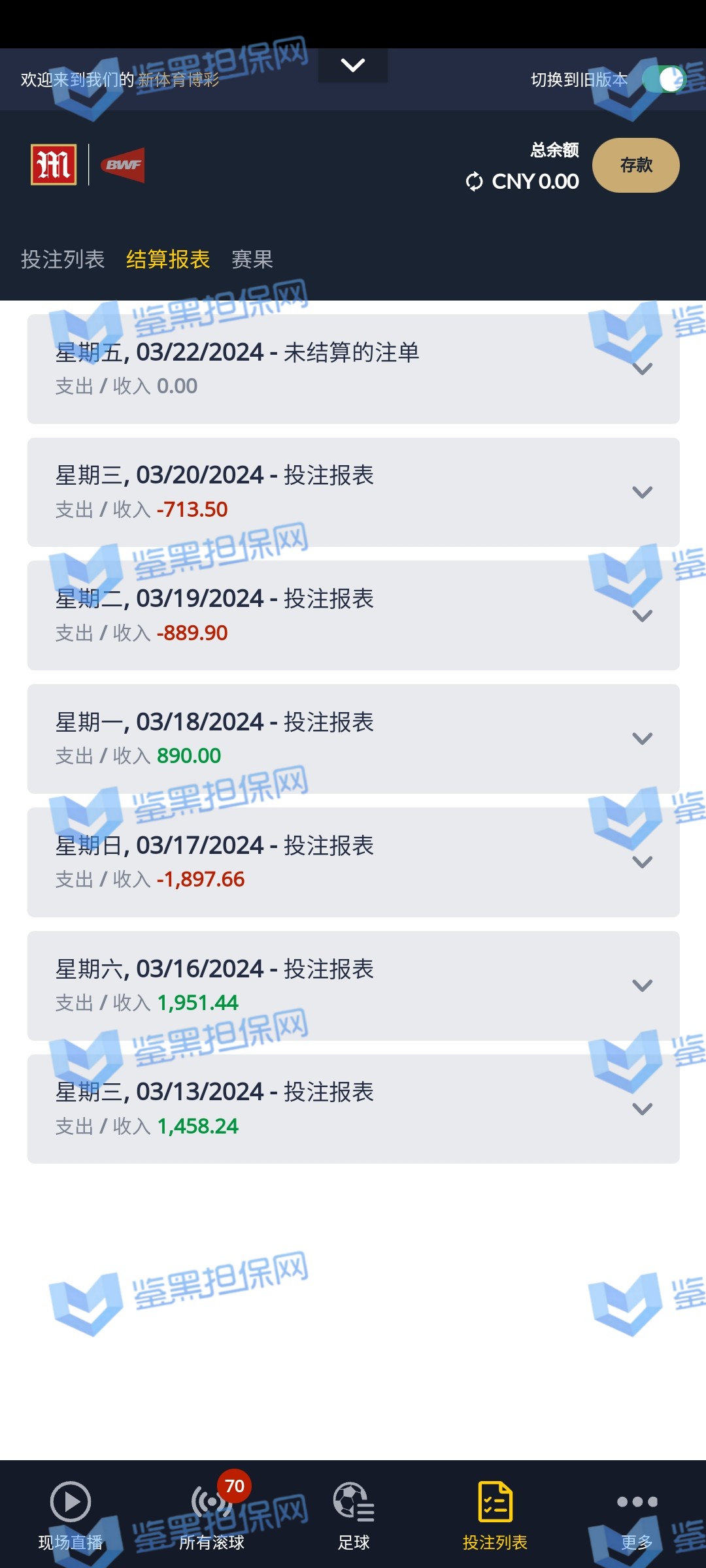Tap the 存款 deposit button
This screenshot has width=706, height=1568.
635,165
